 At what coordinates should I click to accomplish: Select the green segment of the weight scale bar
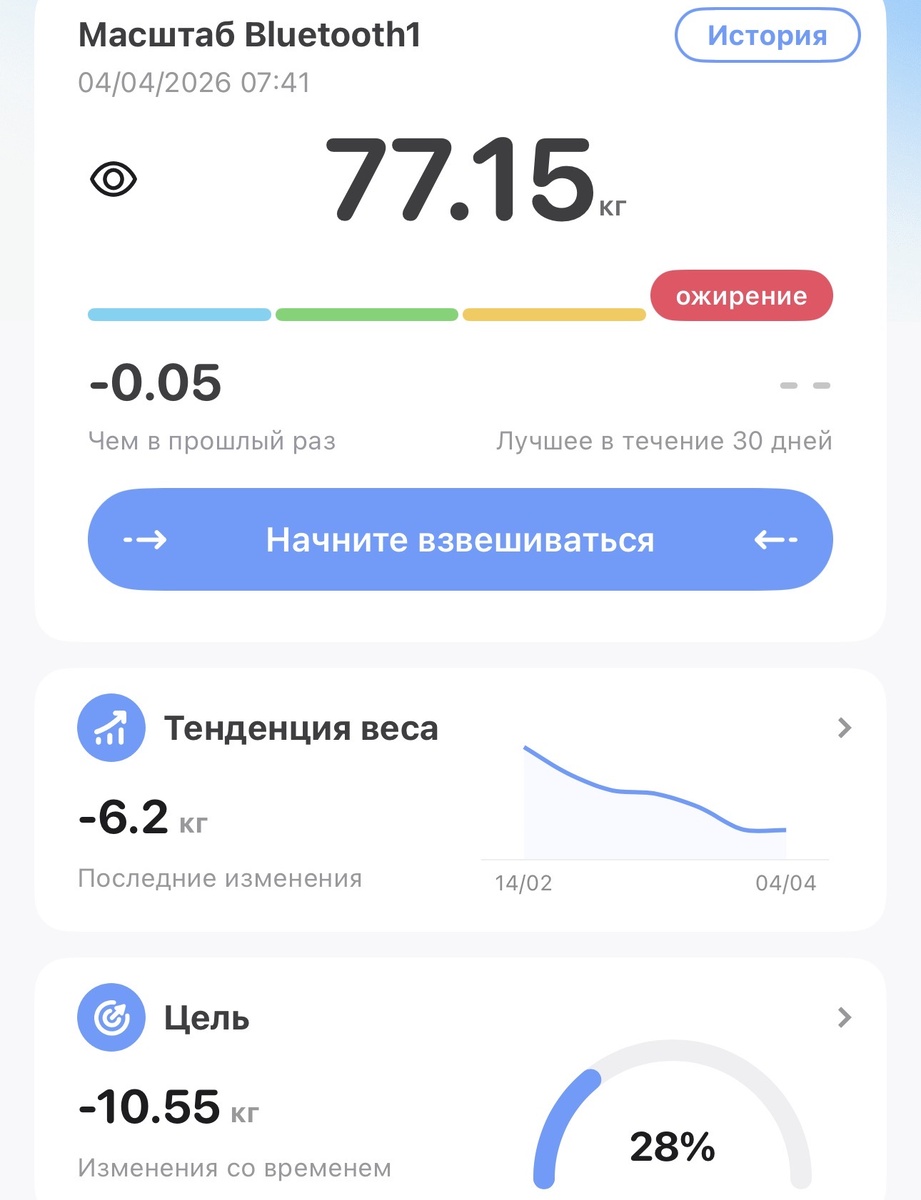coord(366,314)
